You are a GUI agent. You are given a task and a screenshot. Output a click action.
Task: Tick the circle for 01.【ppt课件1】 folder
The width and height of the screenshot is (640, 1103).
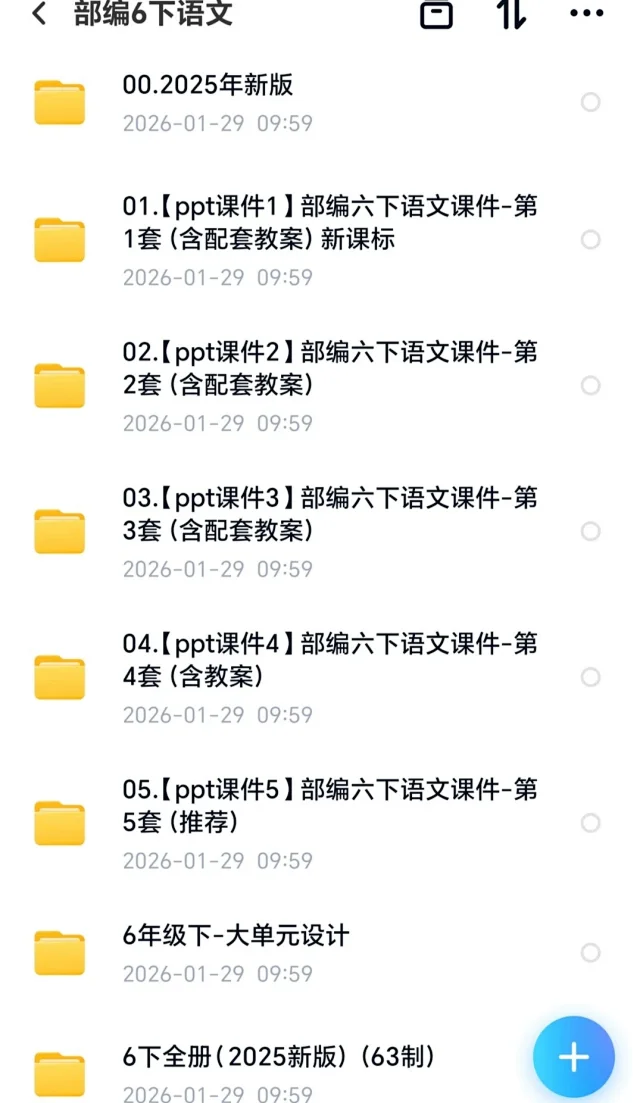pyautogui.click(x=591, y=240)
